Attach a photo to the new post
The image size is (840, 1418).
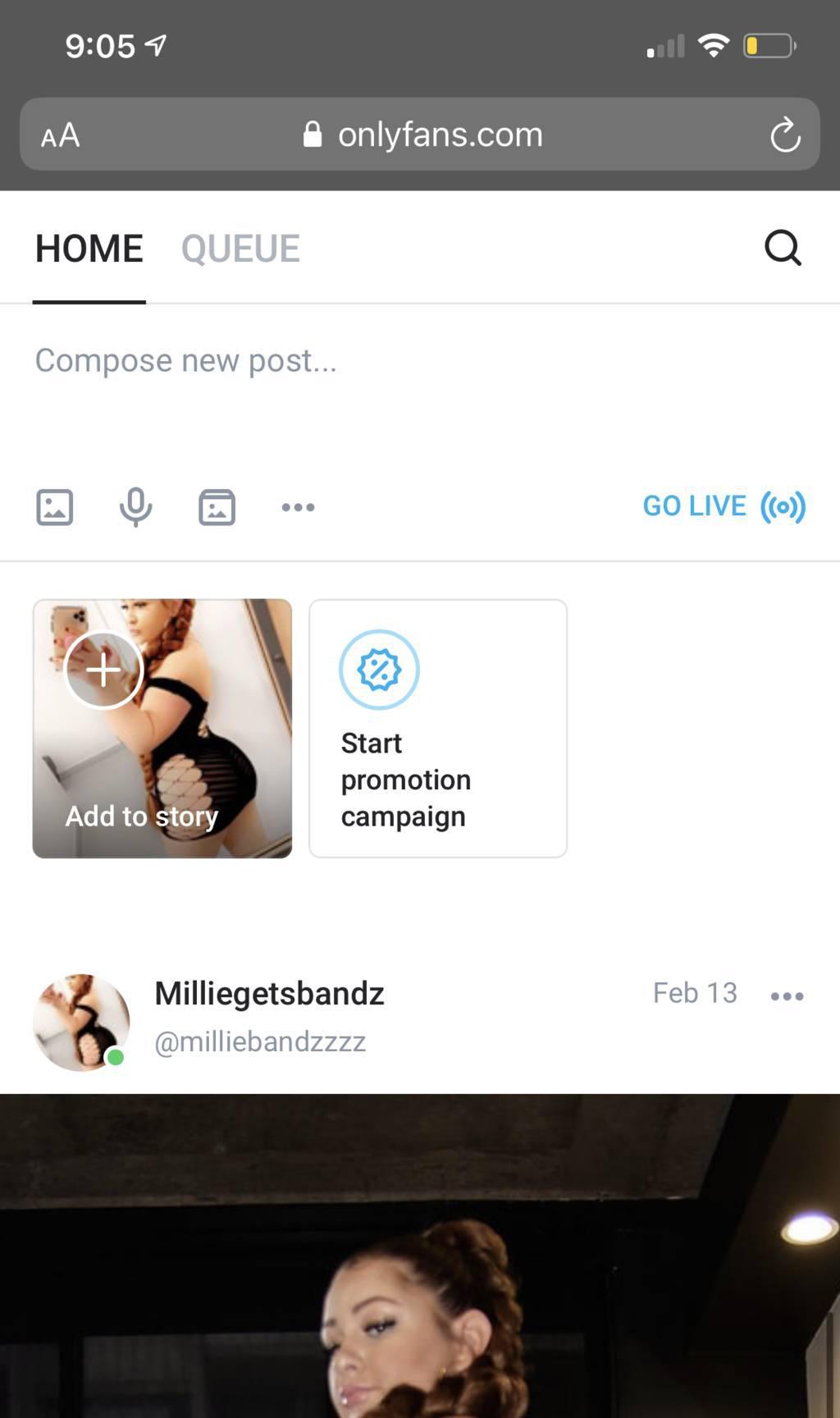[55, 507]
